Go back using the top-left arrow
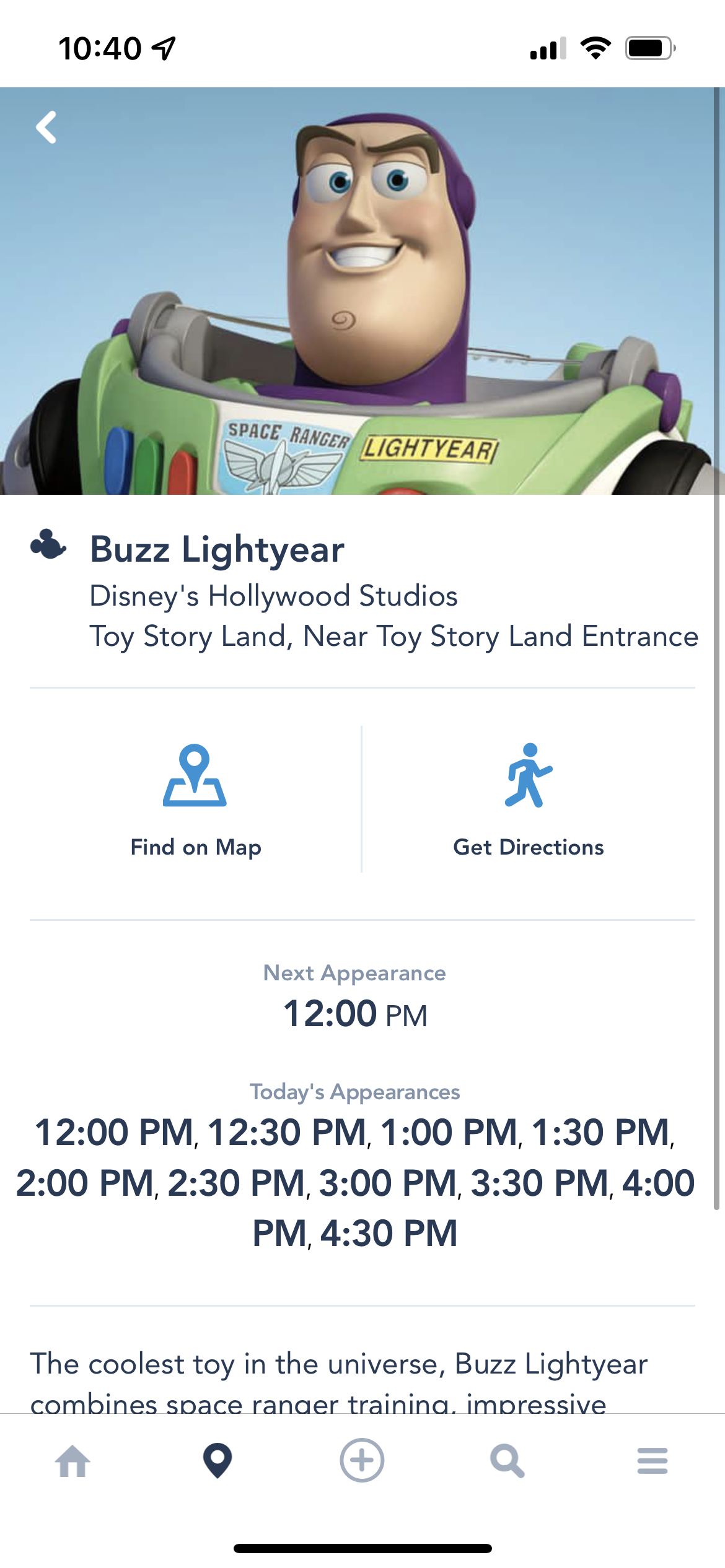This screenshot has width=725, height=1568. click(x=46, y=128)
